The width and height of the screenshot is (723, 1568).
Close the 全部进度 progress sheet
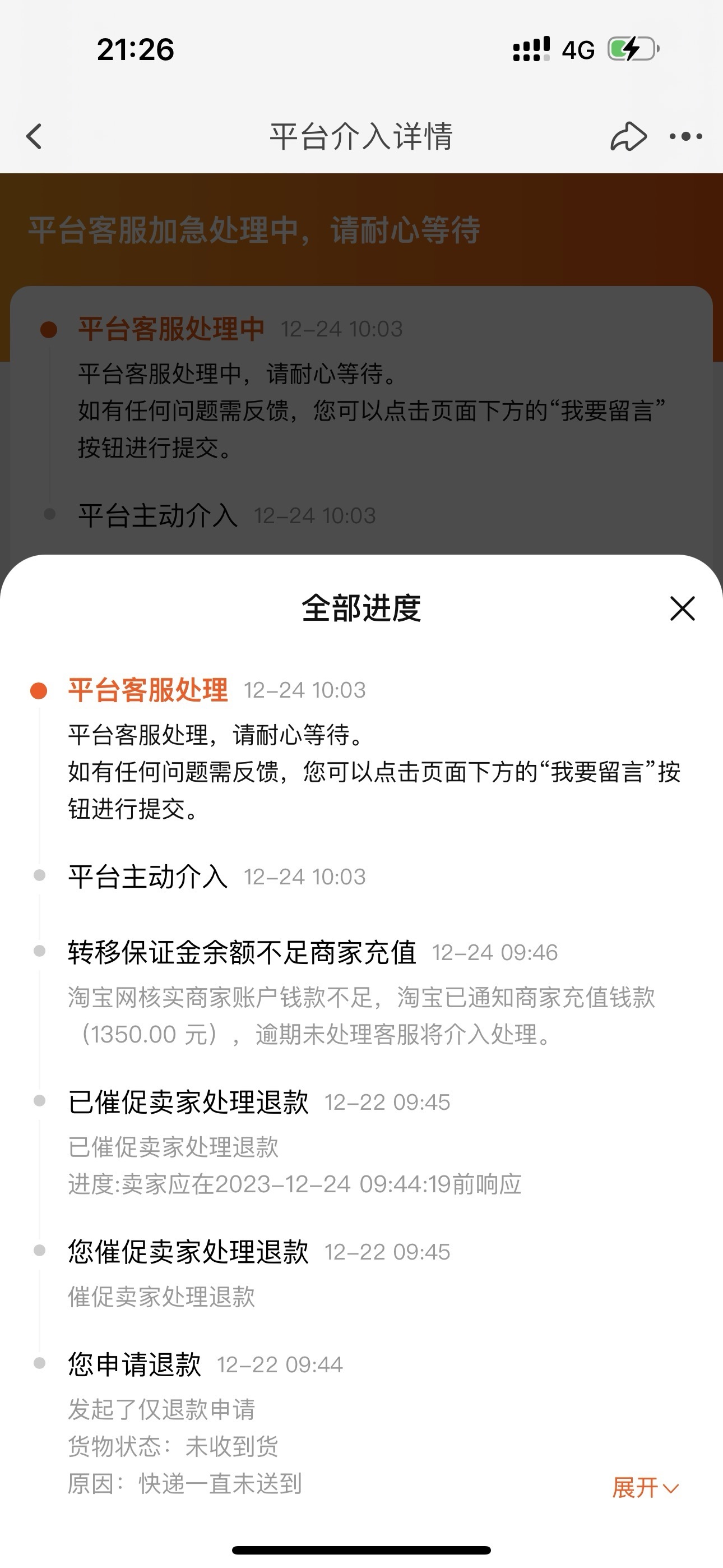(682, 608)
